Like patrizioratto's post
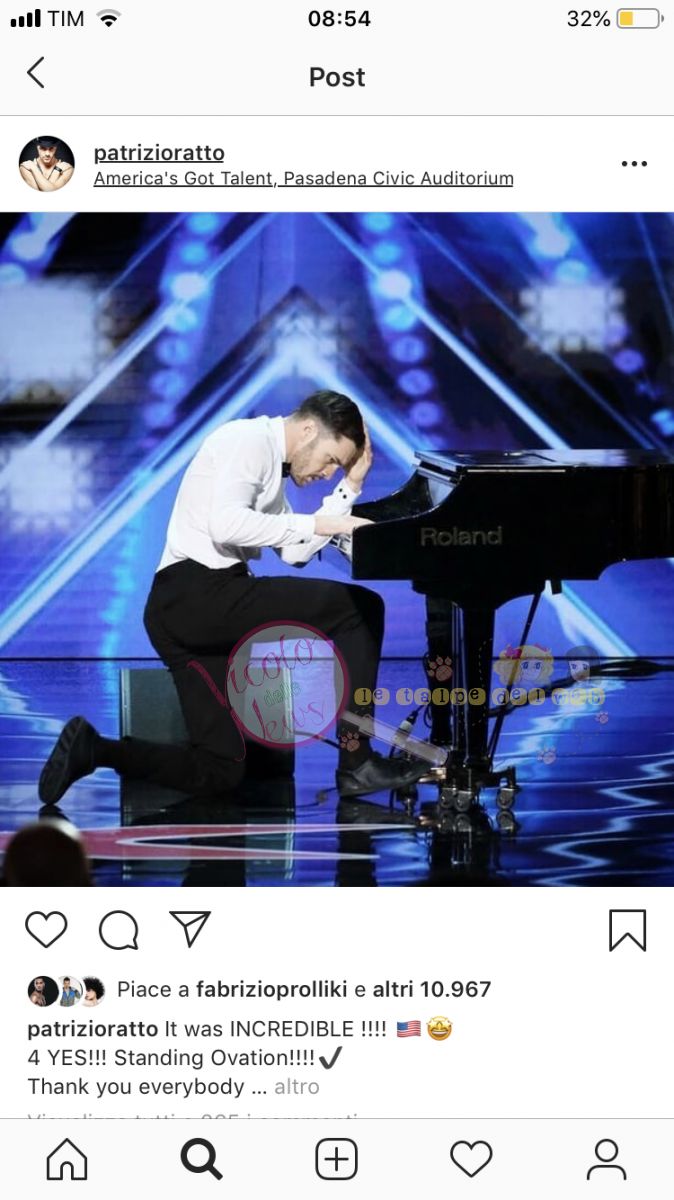Image resolution: width=674 pixels, height=1200 pixels. click(x=46, y=930)
